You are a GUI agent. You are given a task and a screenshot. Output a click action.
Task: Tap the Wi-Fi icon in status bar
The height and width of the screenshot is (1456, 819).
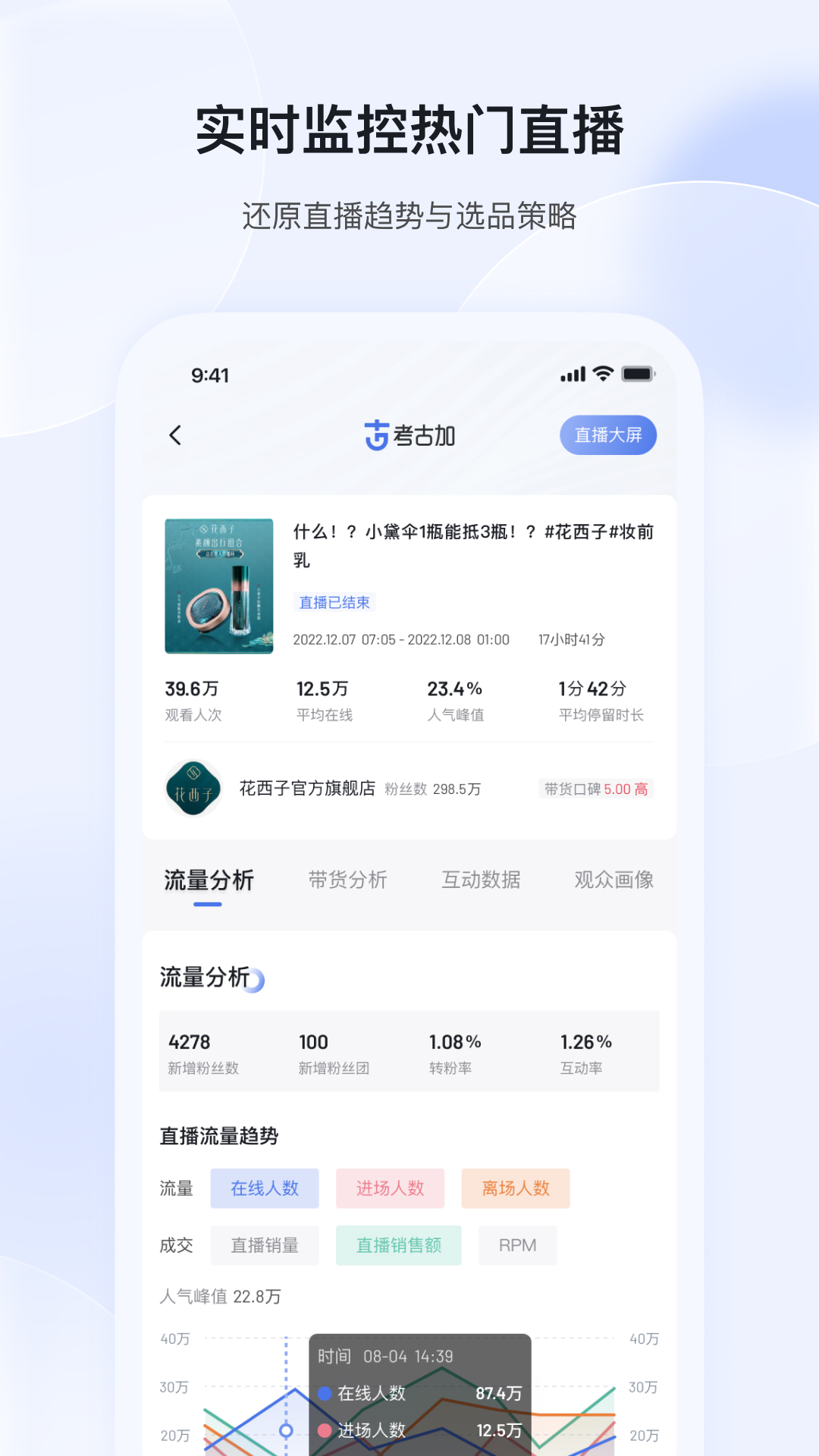click(x=603, y=373)
